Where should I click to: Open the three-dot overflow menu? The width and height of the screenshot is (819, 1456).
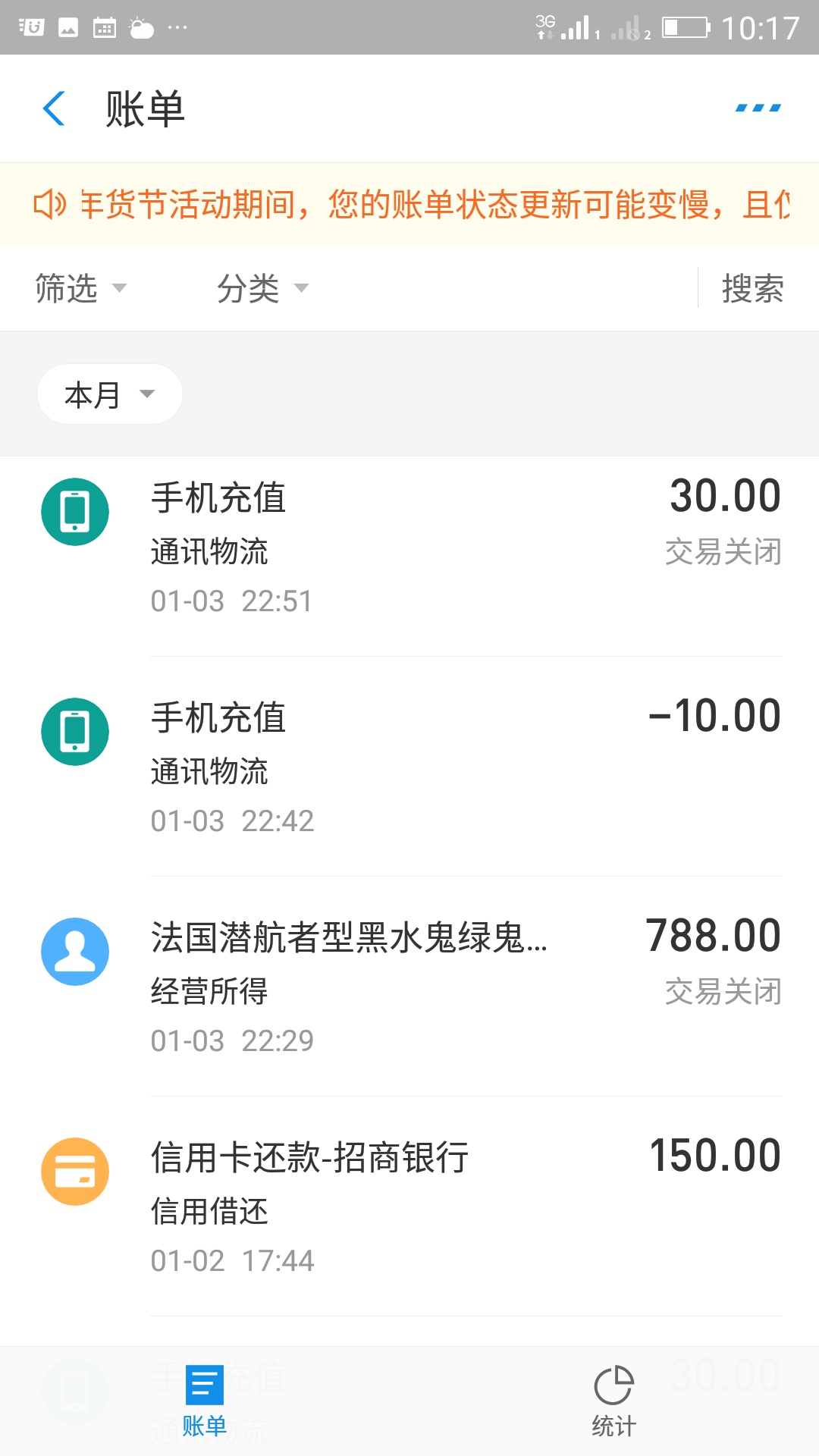758,108
